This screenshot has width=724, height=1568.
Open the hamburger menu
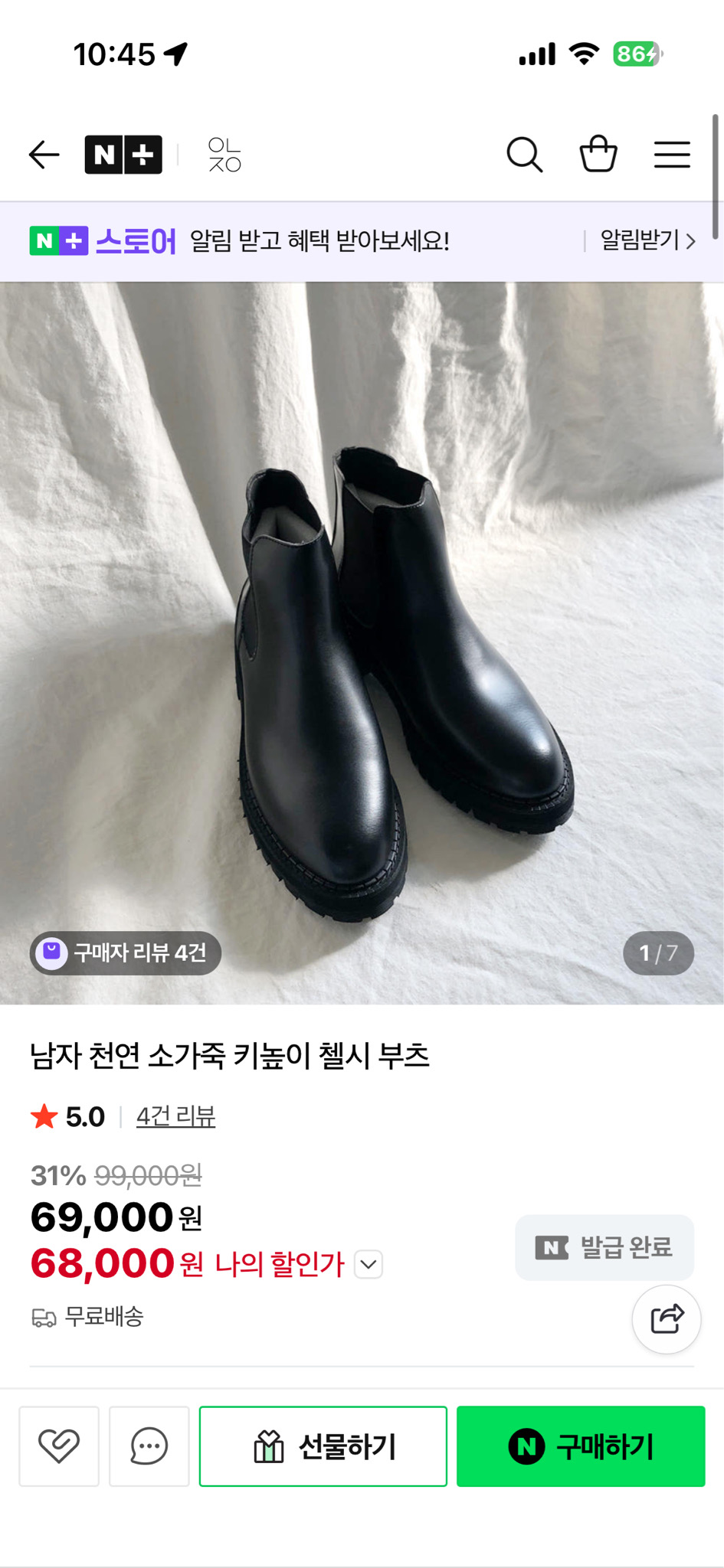pyautogui.click(x=671, y=154)
